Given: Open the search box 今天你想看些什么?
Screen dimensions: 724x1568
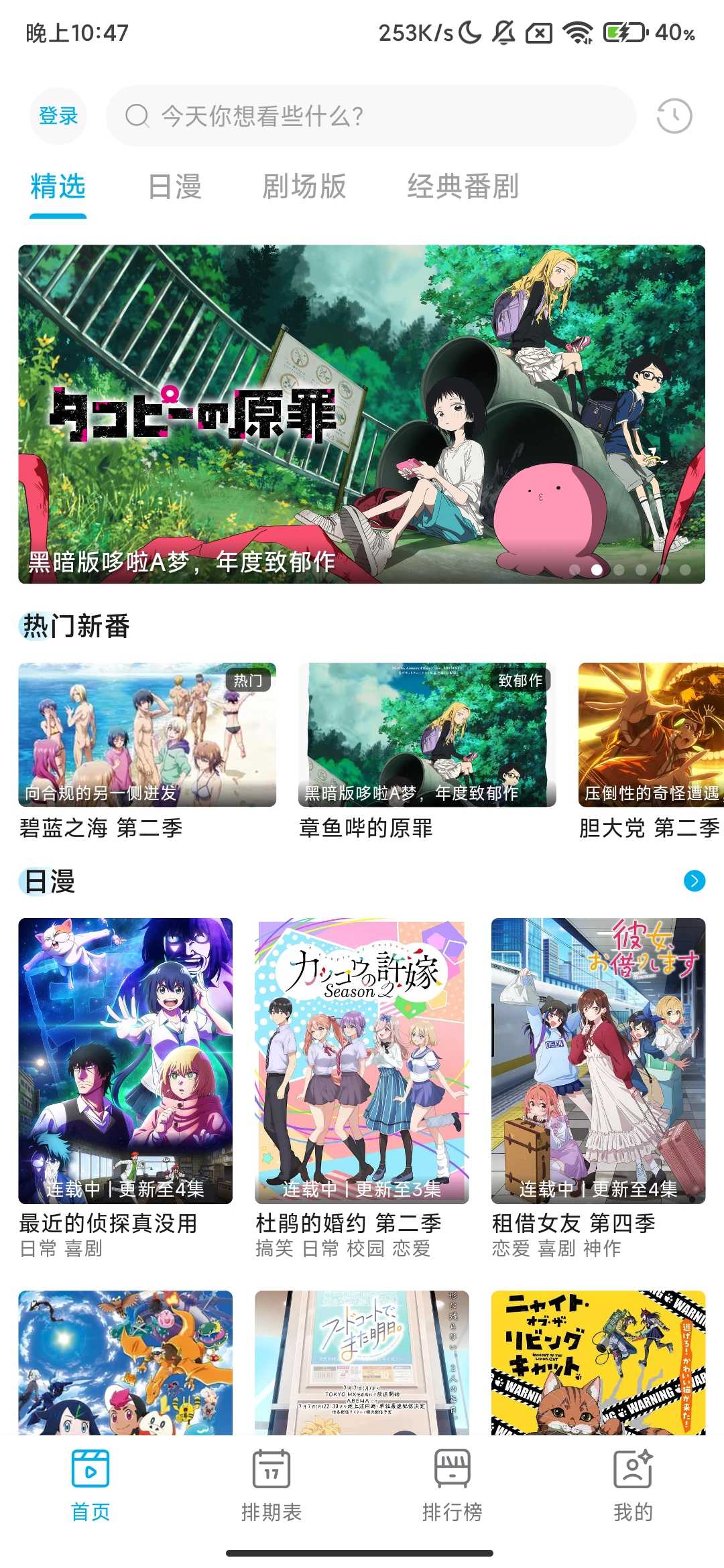Looking at the screenshot, I should click(x=370, y=116).
